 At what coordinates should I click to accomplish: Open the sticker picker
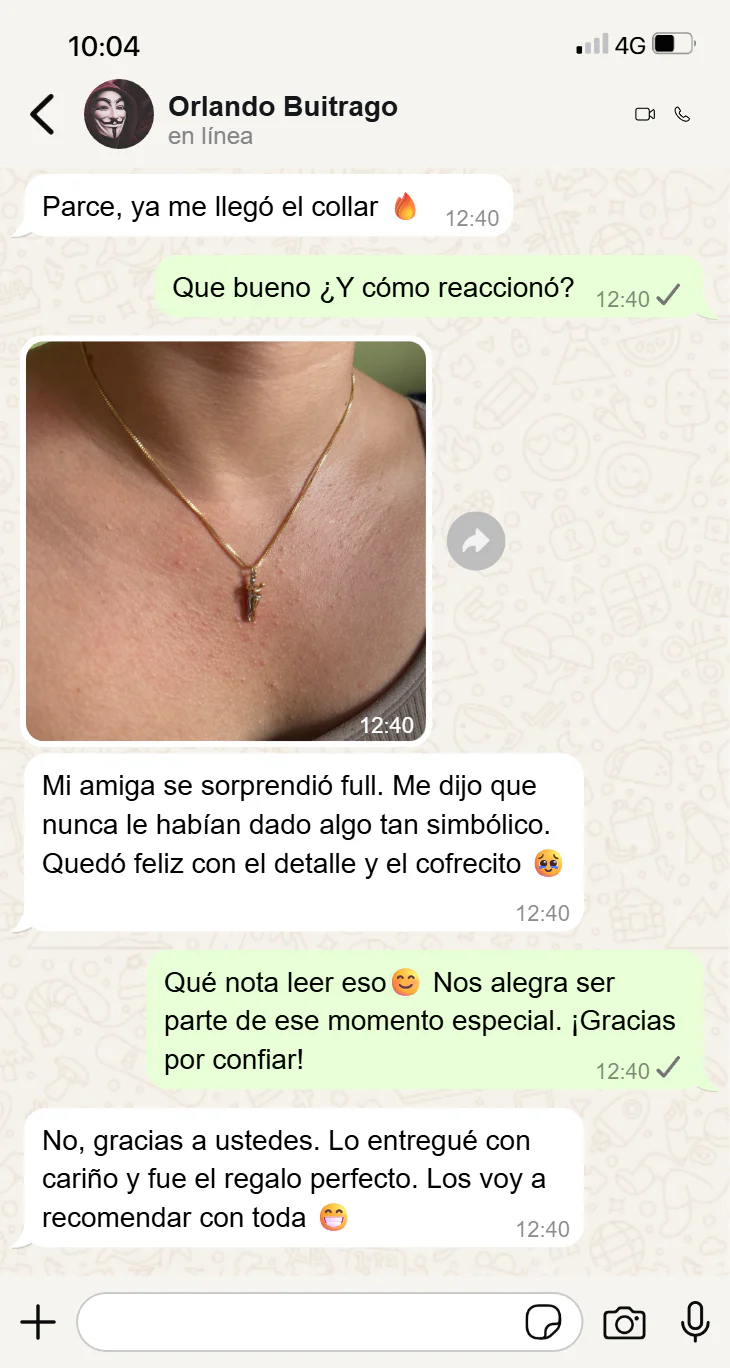(544, 1322)
